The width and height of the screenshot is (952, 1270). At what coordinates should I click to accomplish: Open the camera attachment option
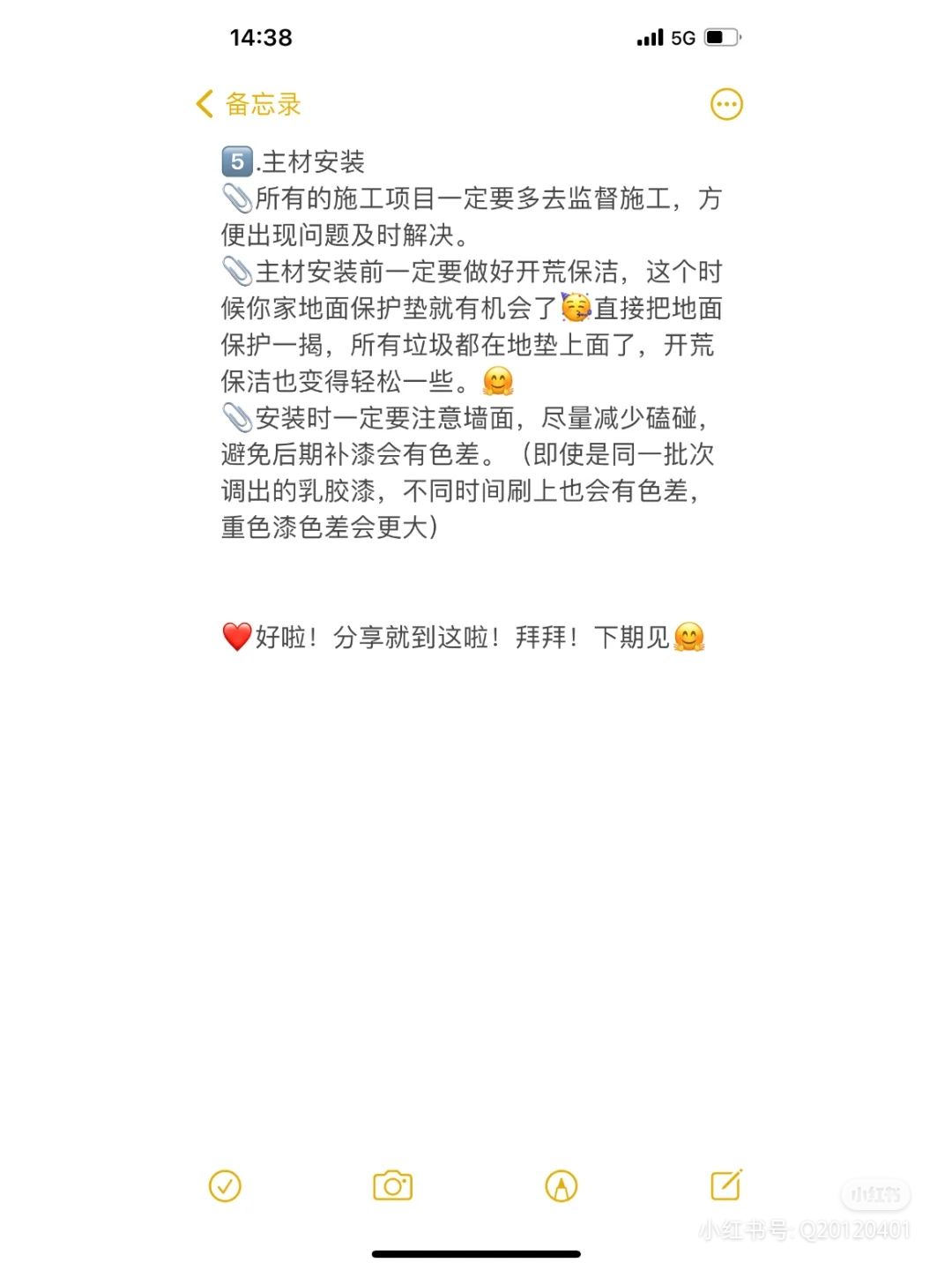pyautogui.click(x=392, y=1186)
